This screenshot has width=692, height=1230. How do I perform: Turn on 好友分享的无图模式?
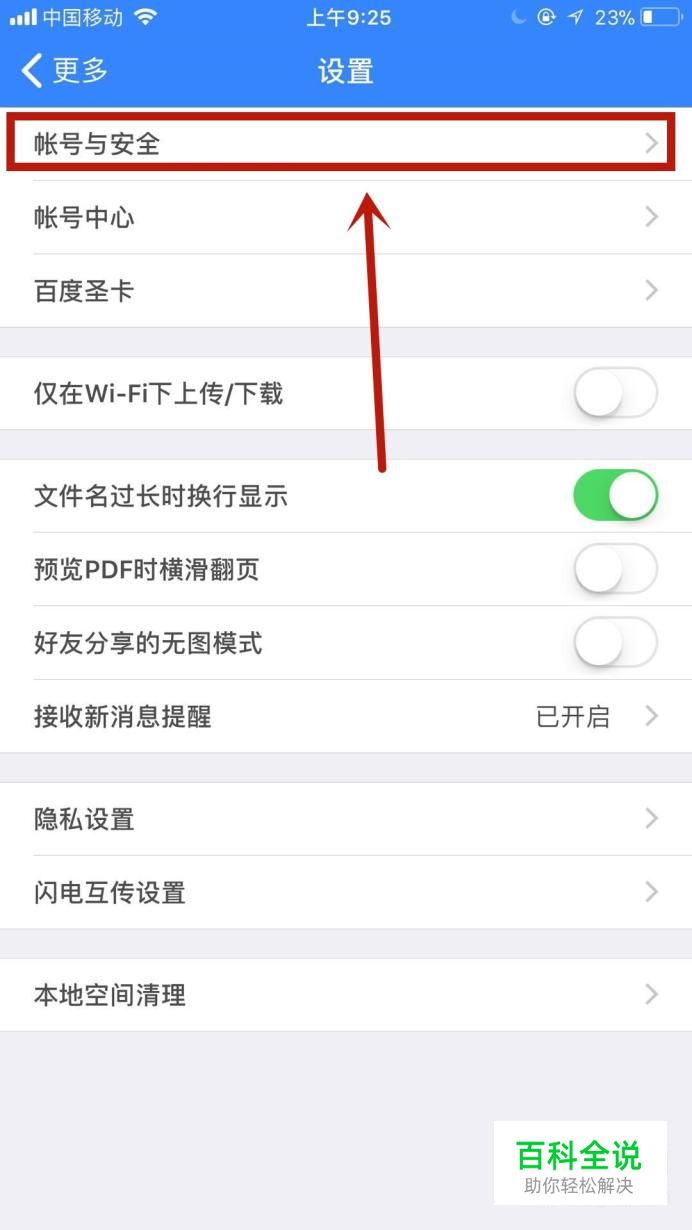pos(615,643)
